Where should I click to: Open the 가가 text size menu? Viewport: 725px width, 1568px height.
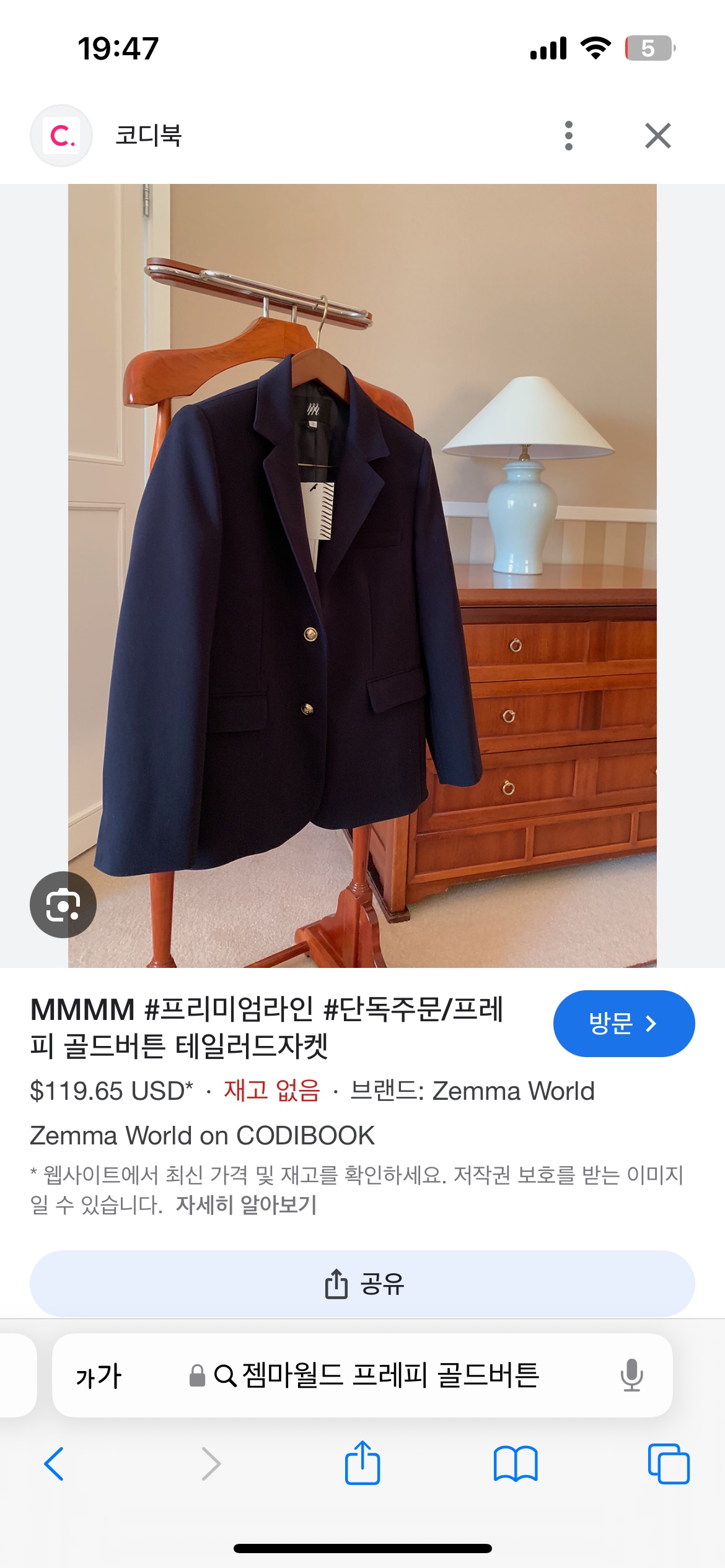(99, 1376)
